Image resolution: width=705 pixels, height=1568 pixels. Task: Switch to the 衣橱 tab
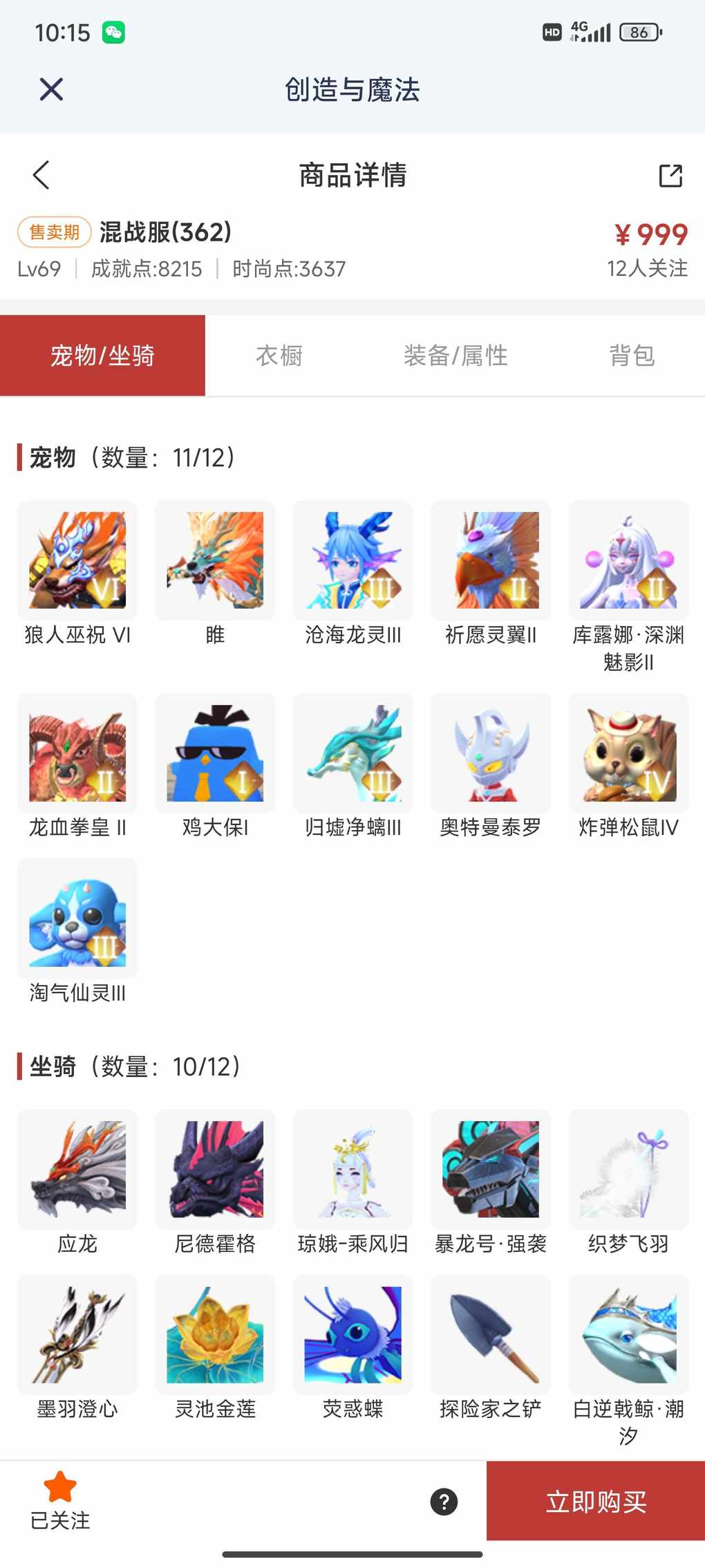pyautogui.click(x=279, y=356)
